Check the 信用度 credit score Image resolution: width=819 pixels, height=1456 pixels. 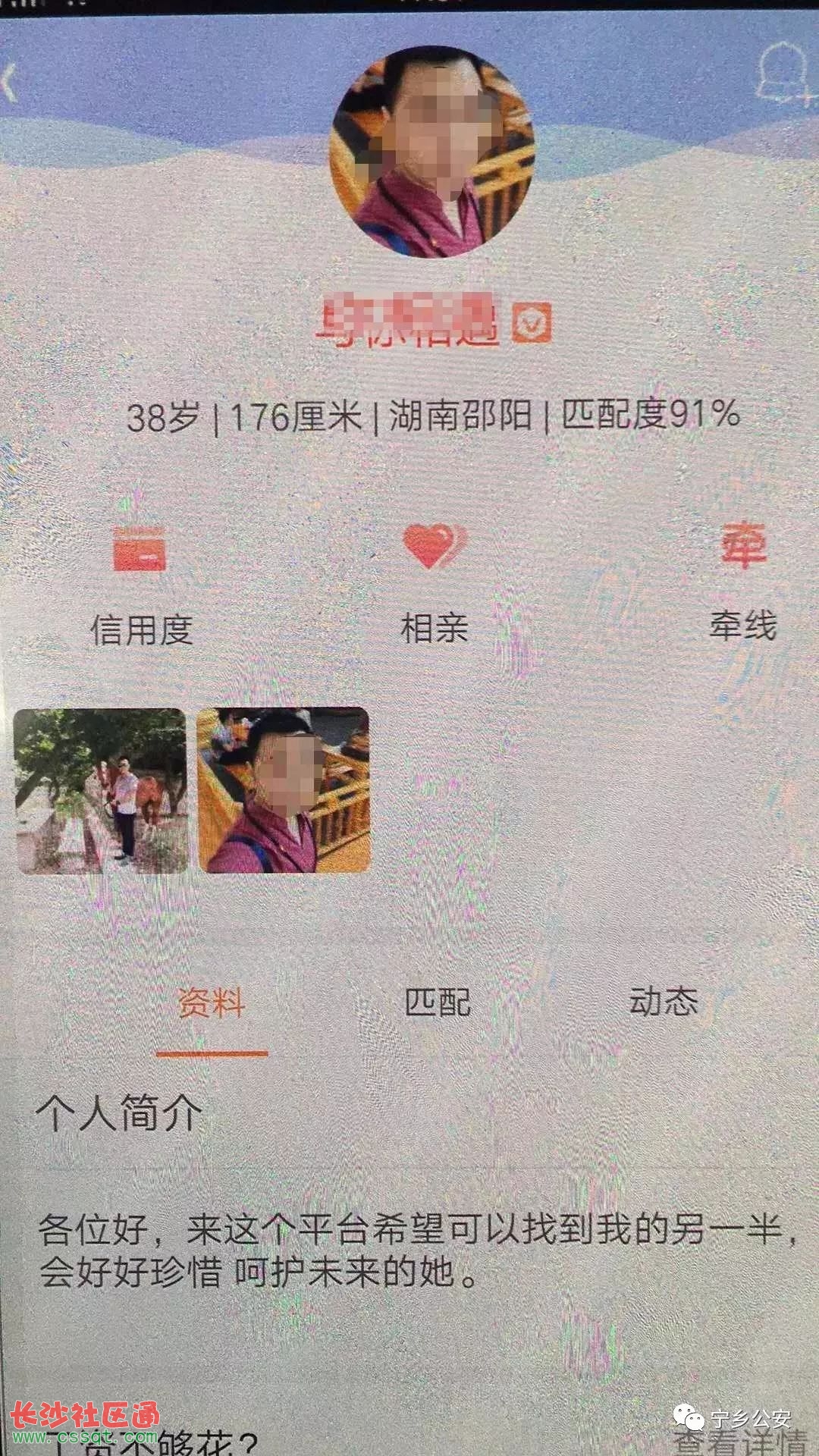pyautogui.click(x=140, y=582)
